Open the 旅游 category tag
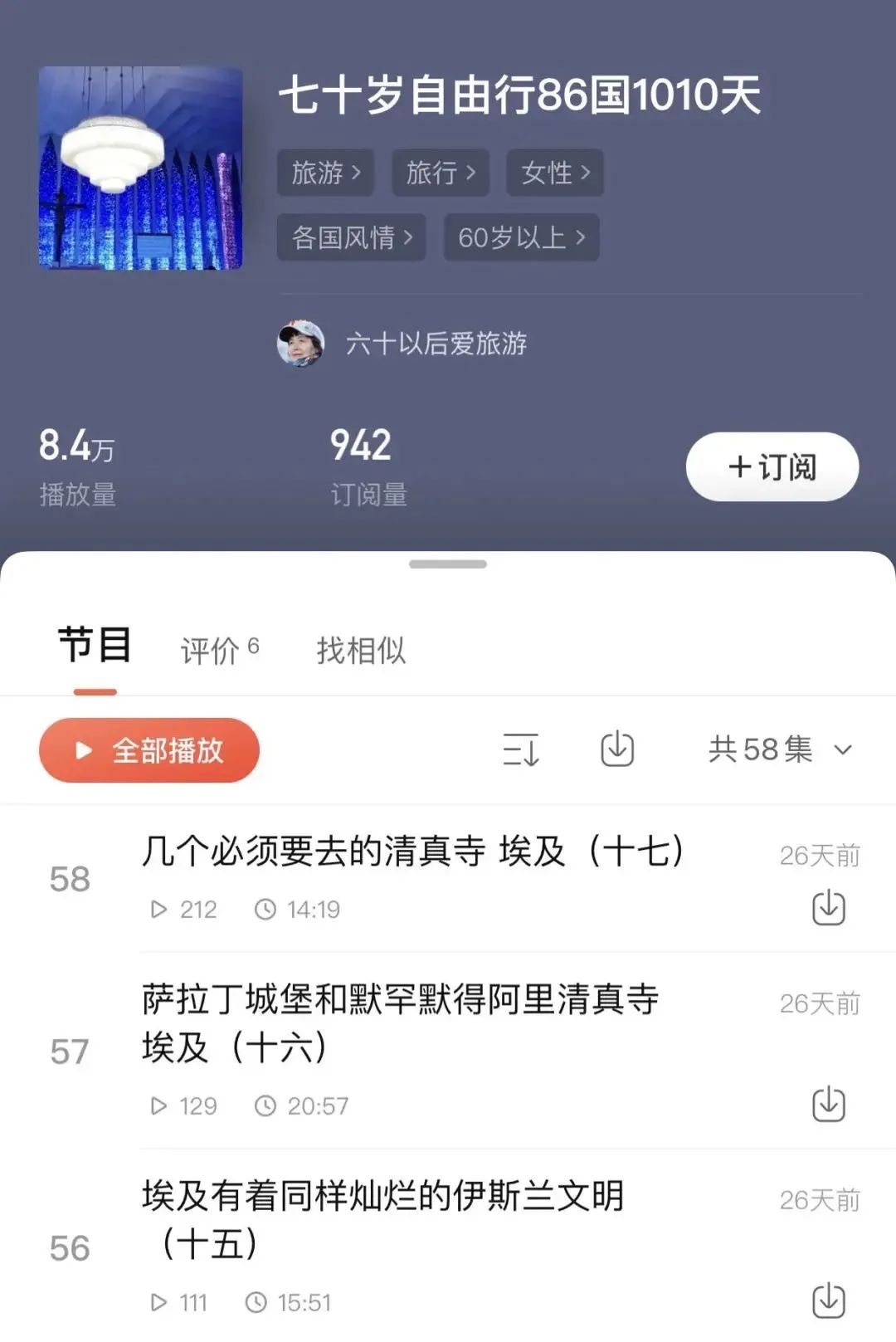The height and width of the screenshot is (1342, 896). coord(325,173)
